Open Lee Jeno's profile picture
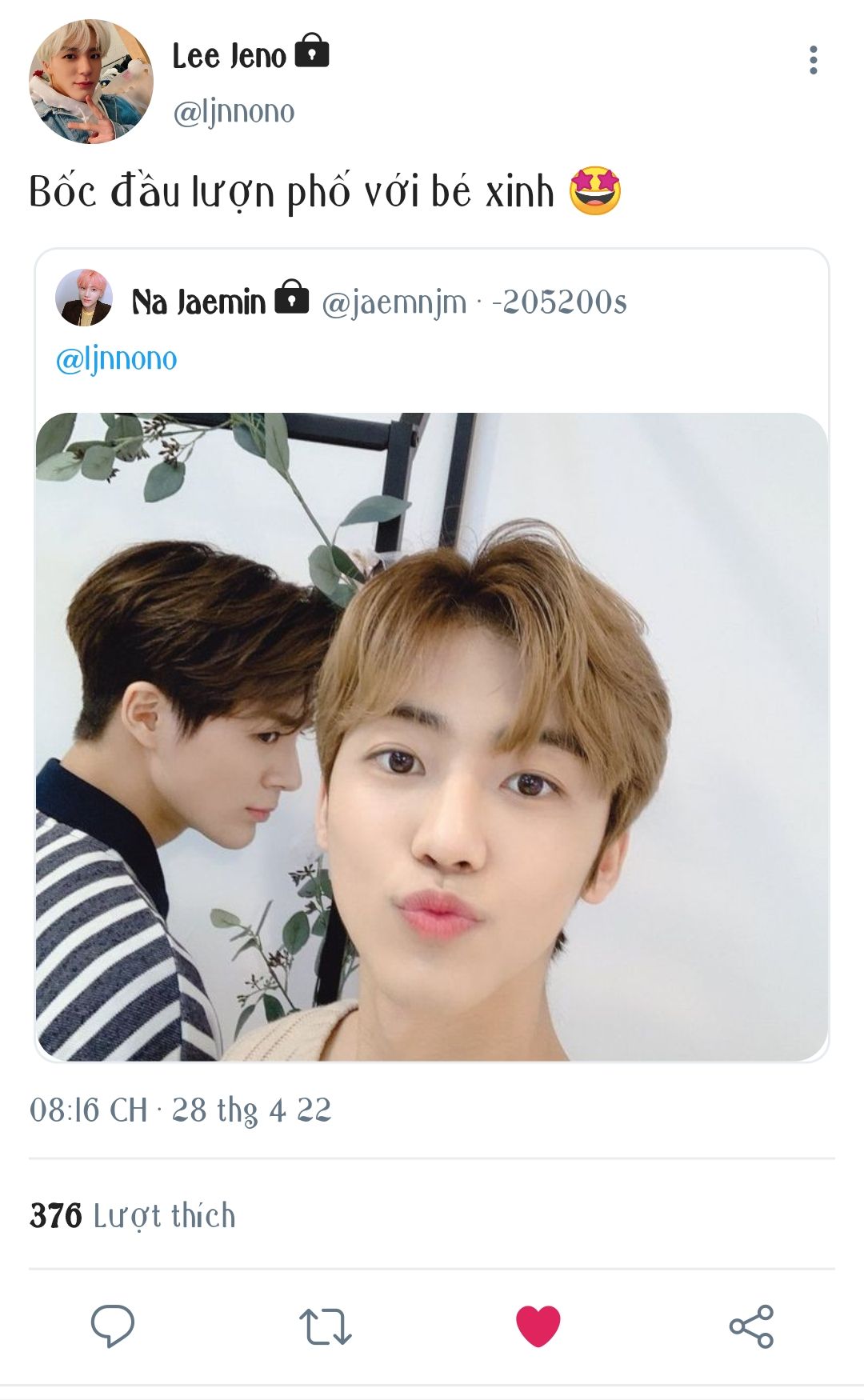The height and width of the screenshot is (1400, 864). pyautogui.click(x=90, y=82)
